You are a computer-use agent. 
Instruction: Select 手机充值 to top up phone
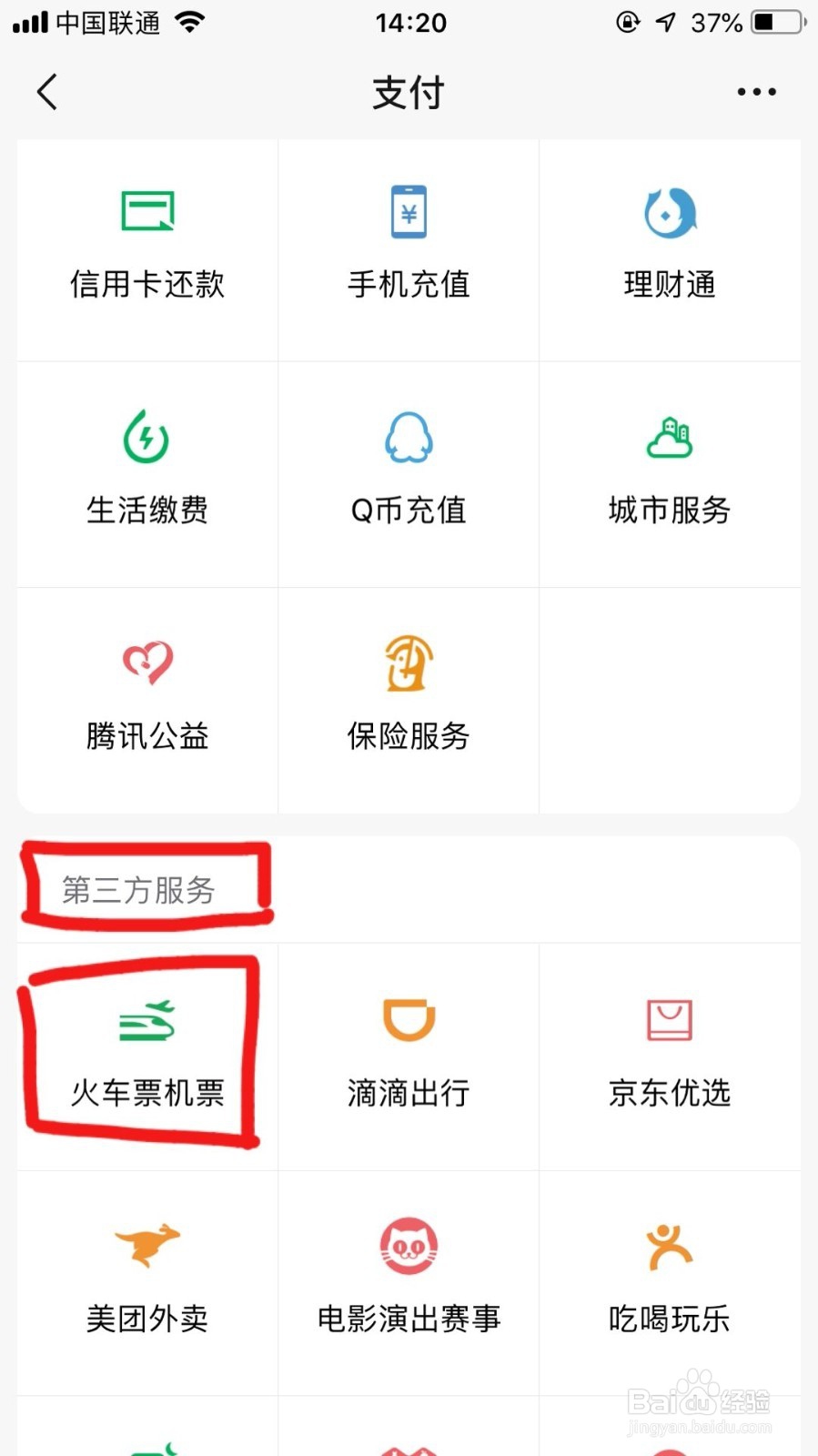tap(409, 250)
